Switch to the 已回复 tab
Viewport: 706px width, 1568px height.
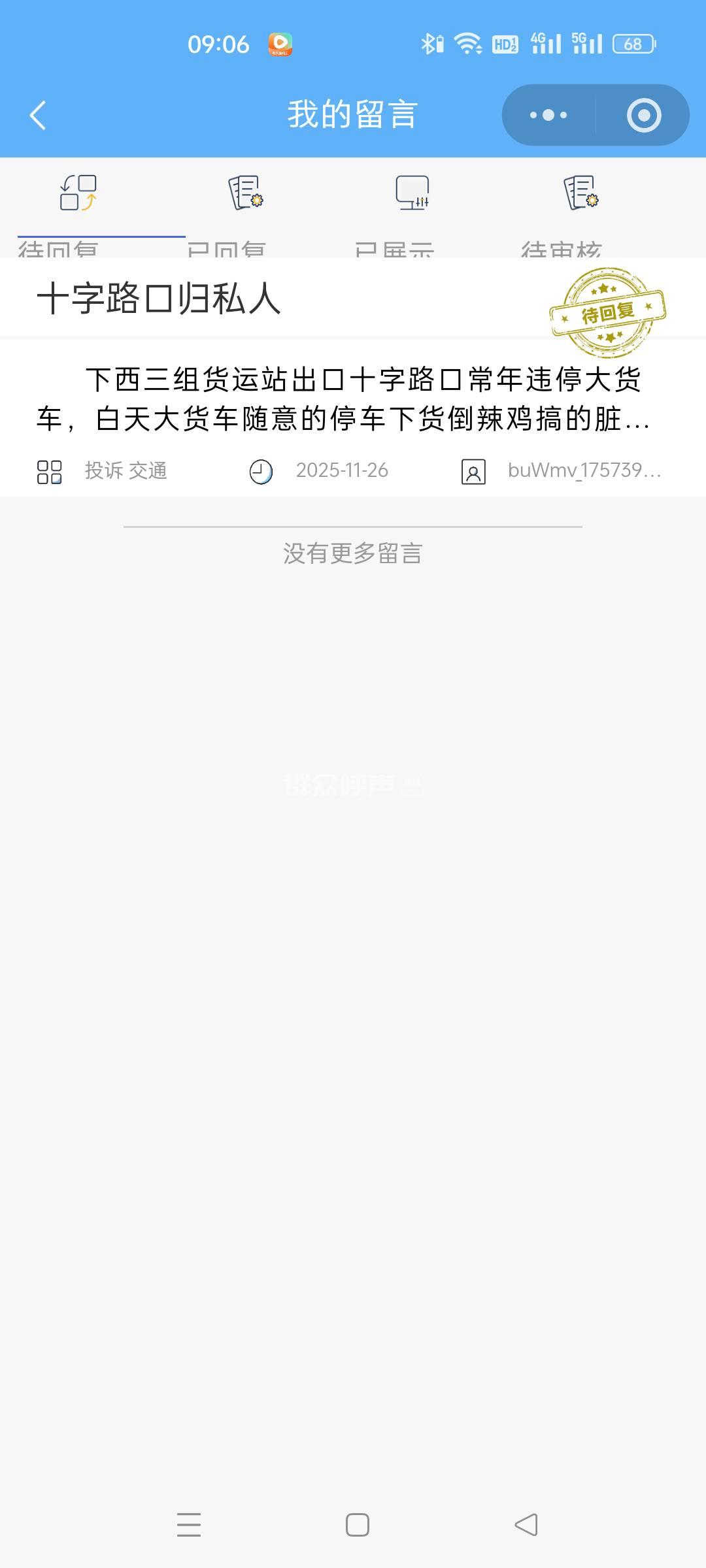[246, 208]
